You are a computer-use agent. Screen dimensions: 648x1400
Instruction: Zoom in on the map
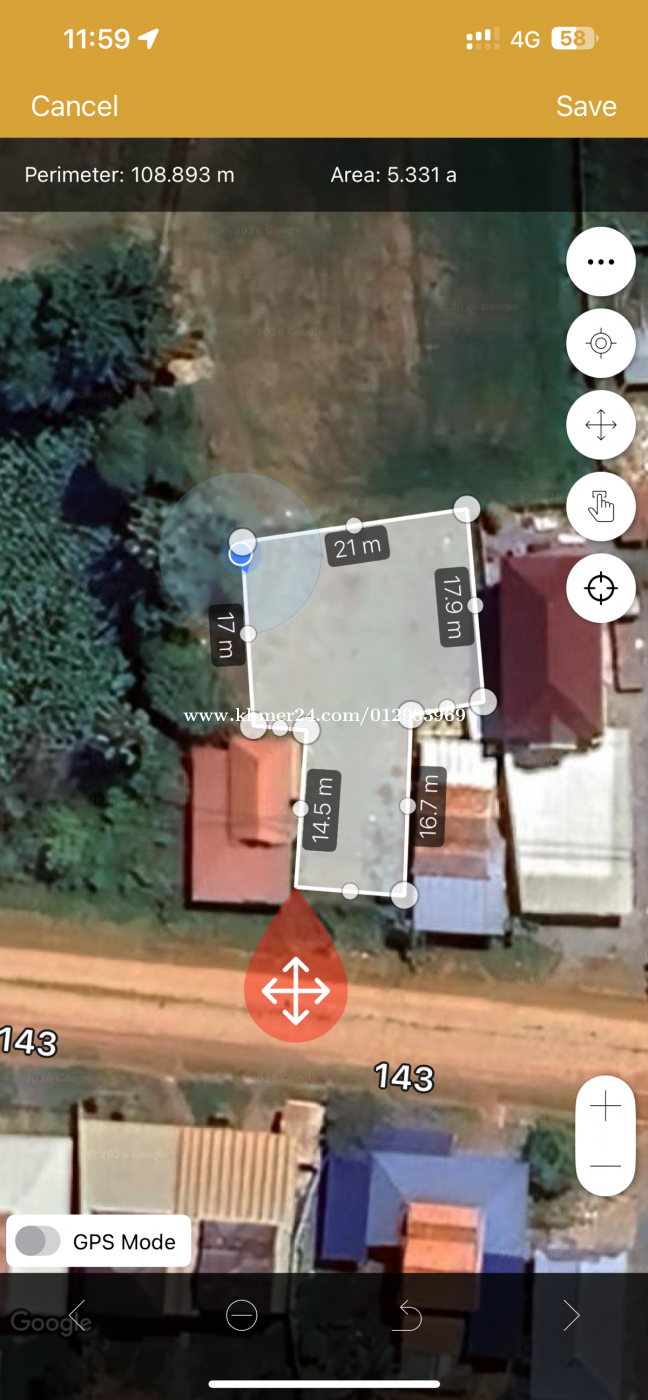(x=605, y=1107)
